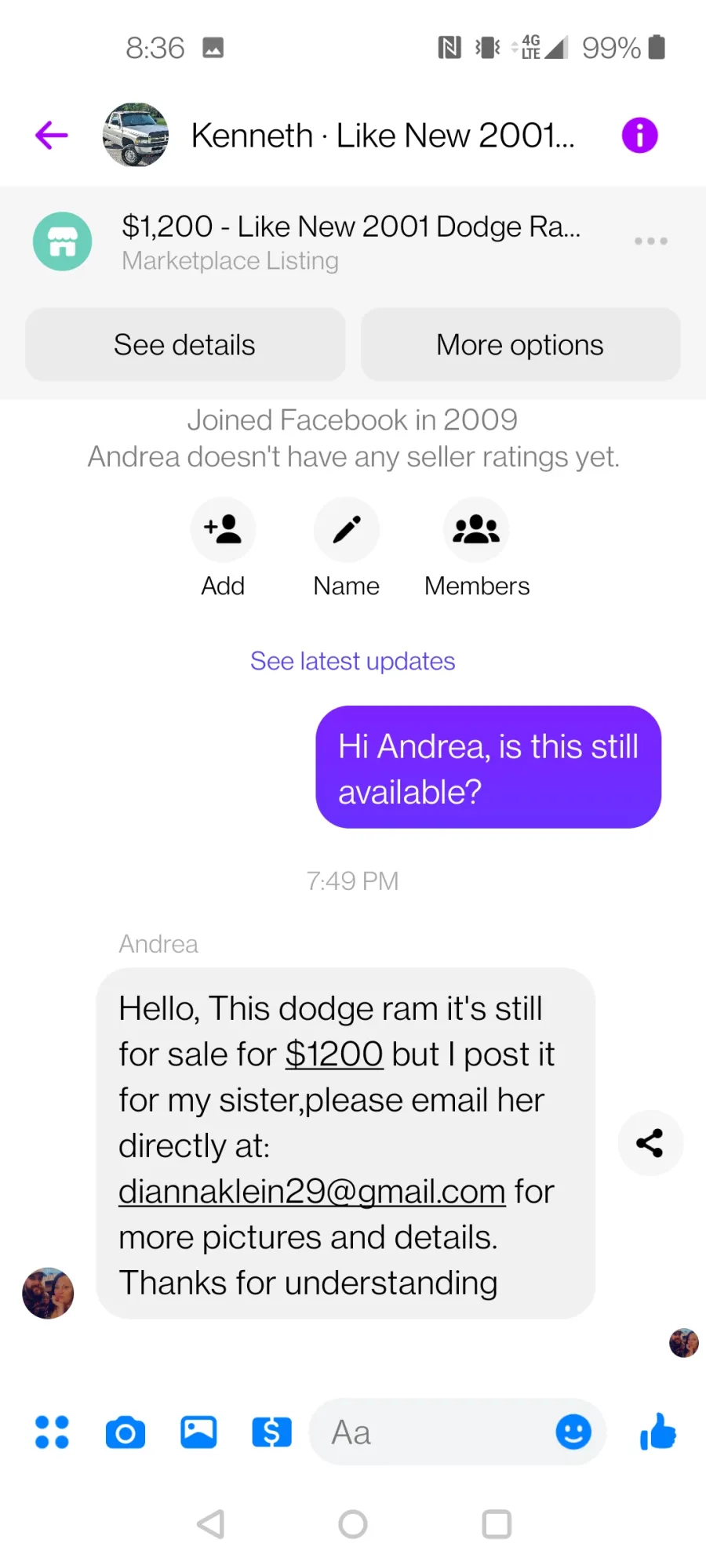Image resolution: width=706 pixels, height=1568 pixels.
Task: Add people to this chat
Action: coord(223,529)
